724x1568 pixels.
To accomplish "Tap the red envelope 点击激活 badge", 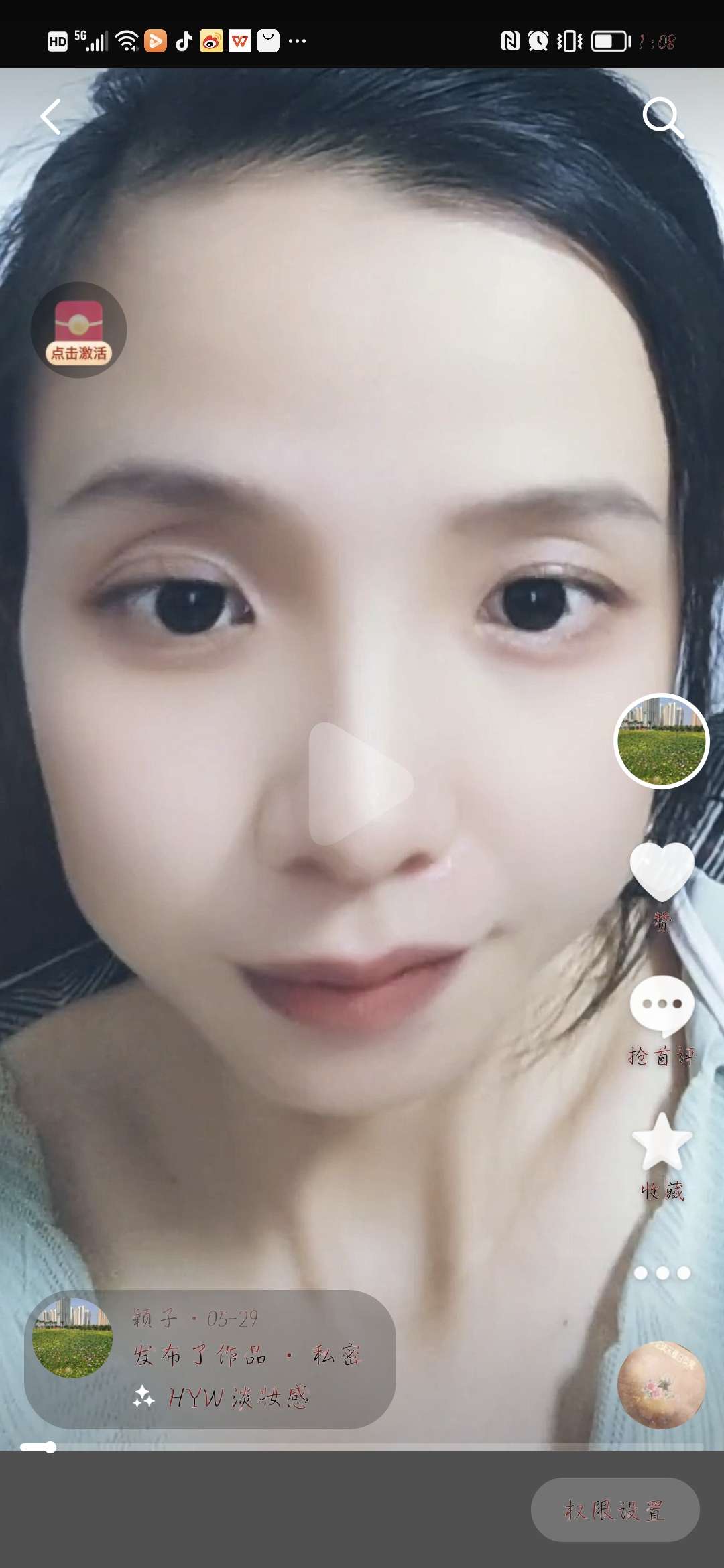I will pos(78,330).
